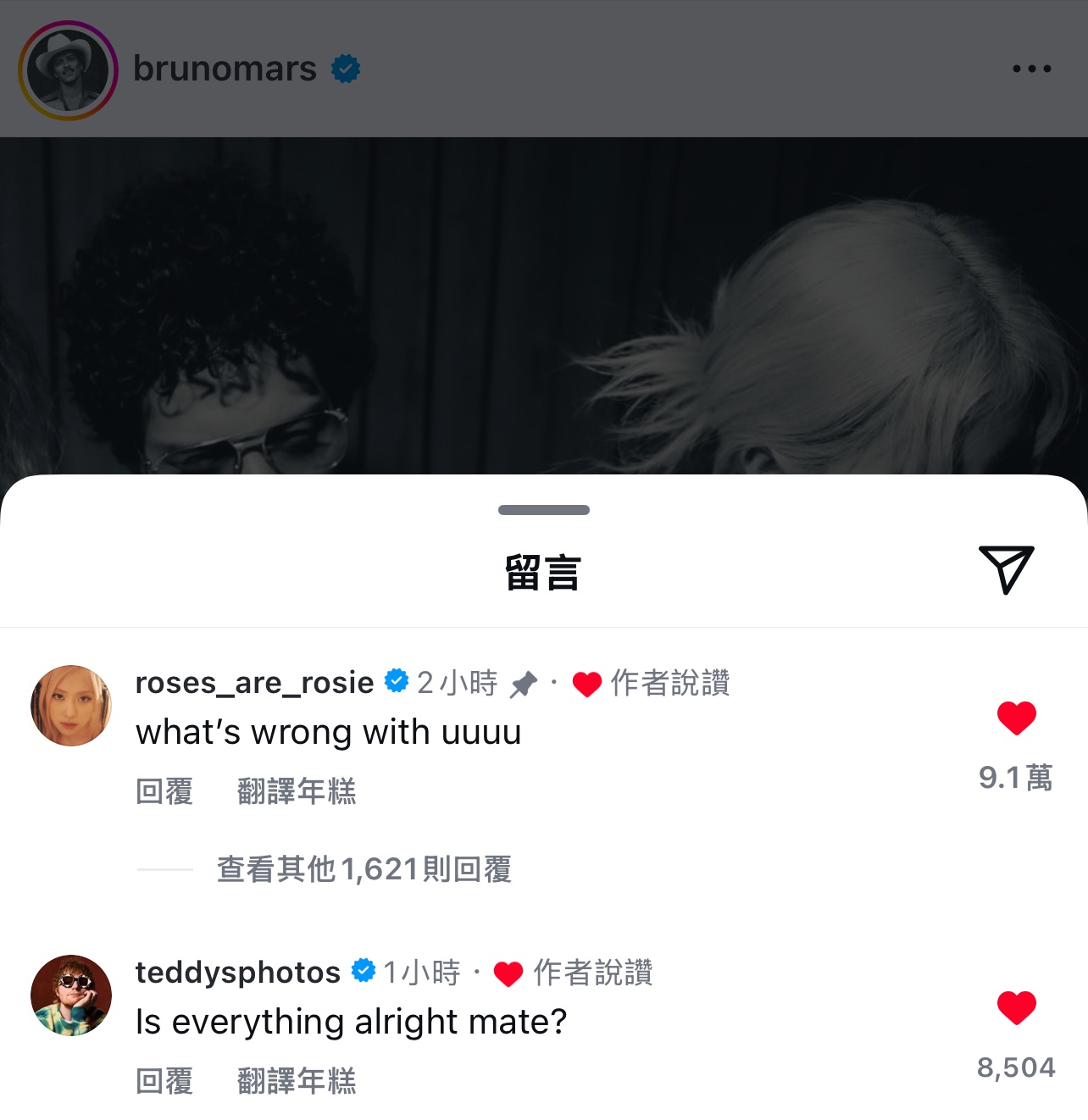
Task: Open roses_are_rosie's profile avatar
Action: (71, 706)
